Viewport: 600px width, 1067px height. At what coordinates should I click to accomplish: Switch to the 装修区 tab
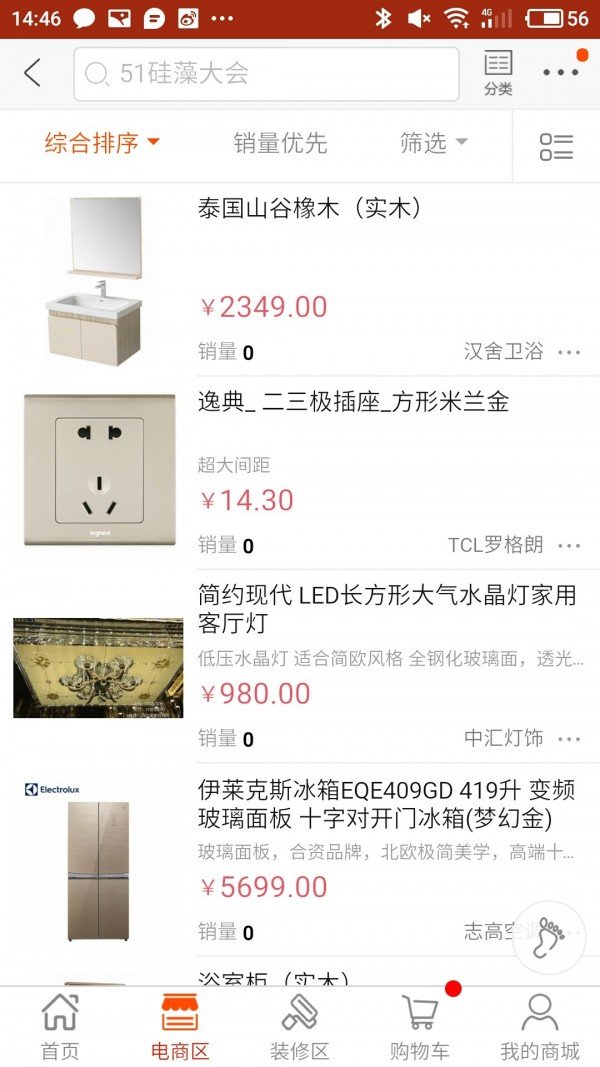pyautogui.click(x=299, y=1027)
